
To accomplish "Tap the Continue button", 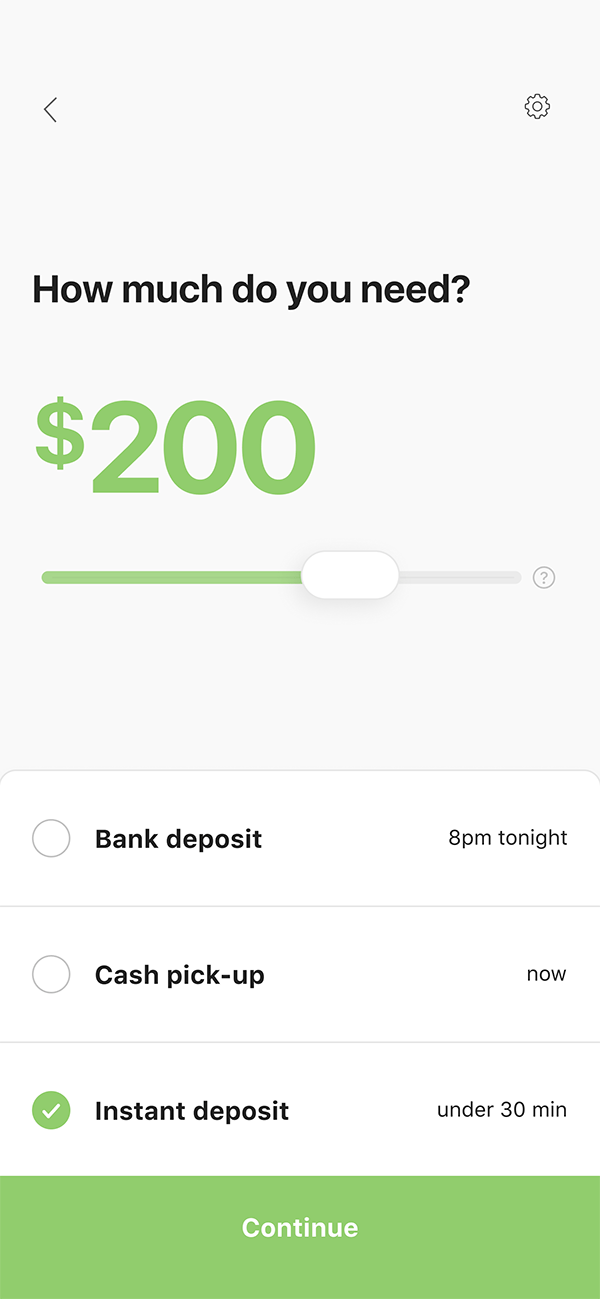I will (x=300, y=1228).
